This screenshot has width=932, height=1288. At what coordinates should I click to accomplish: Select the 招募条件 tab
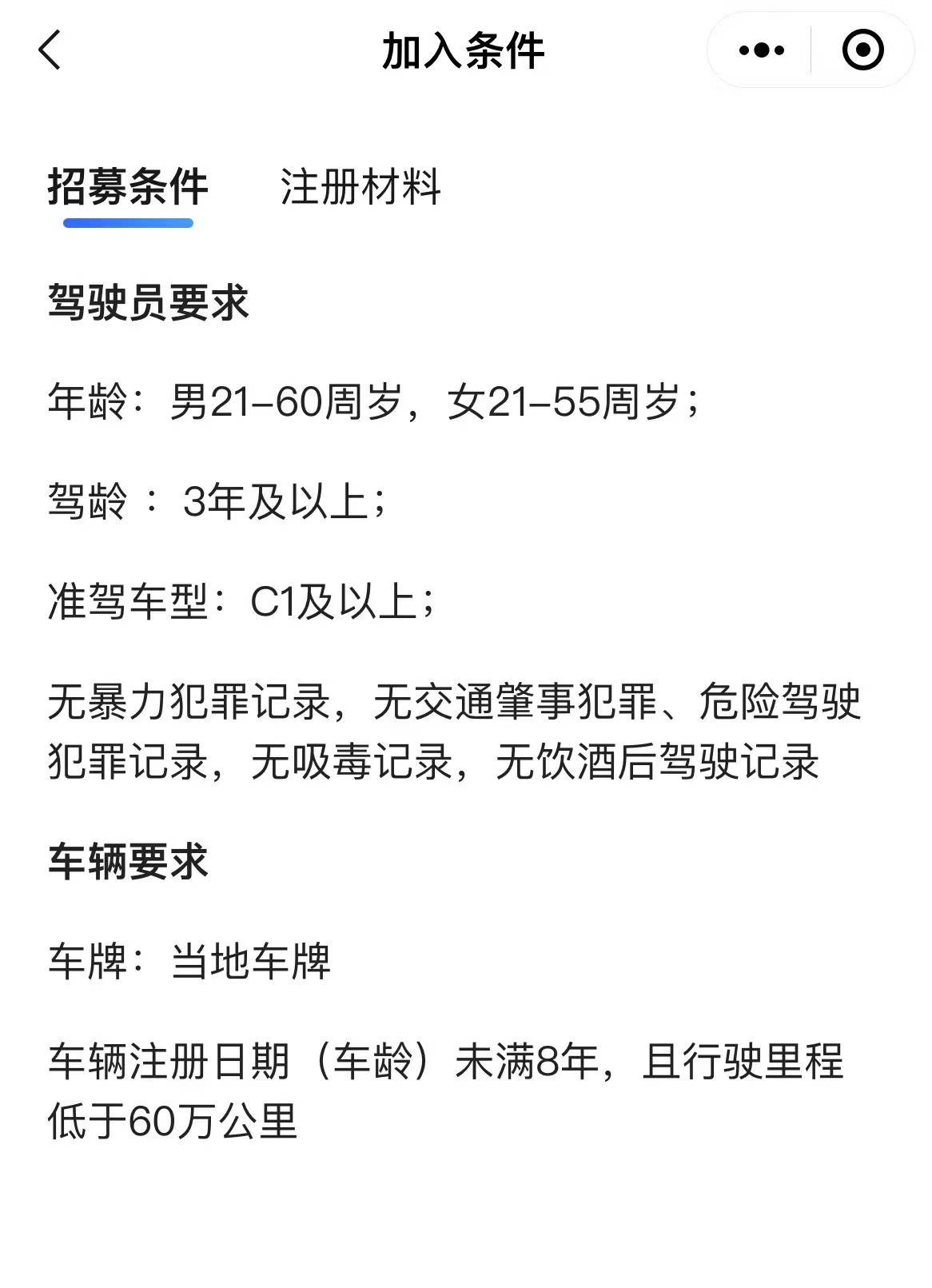[x=128, y=187]
